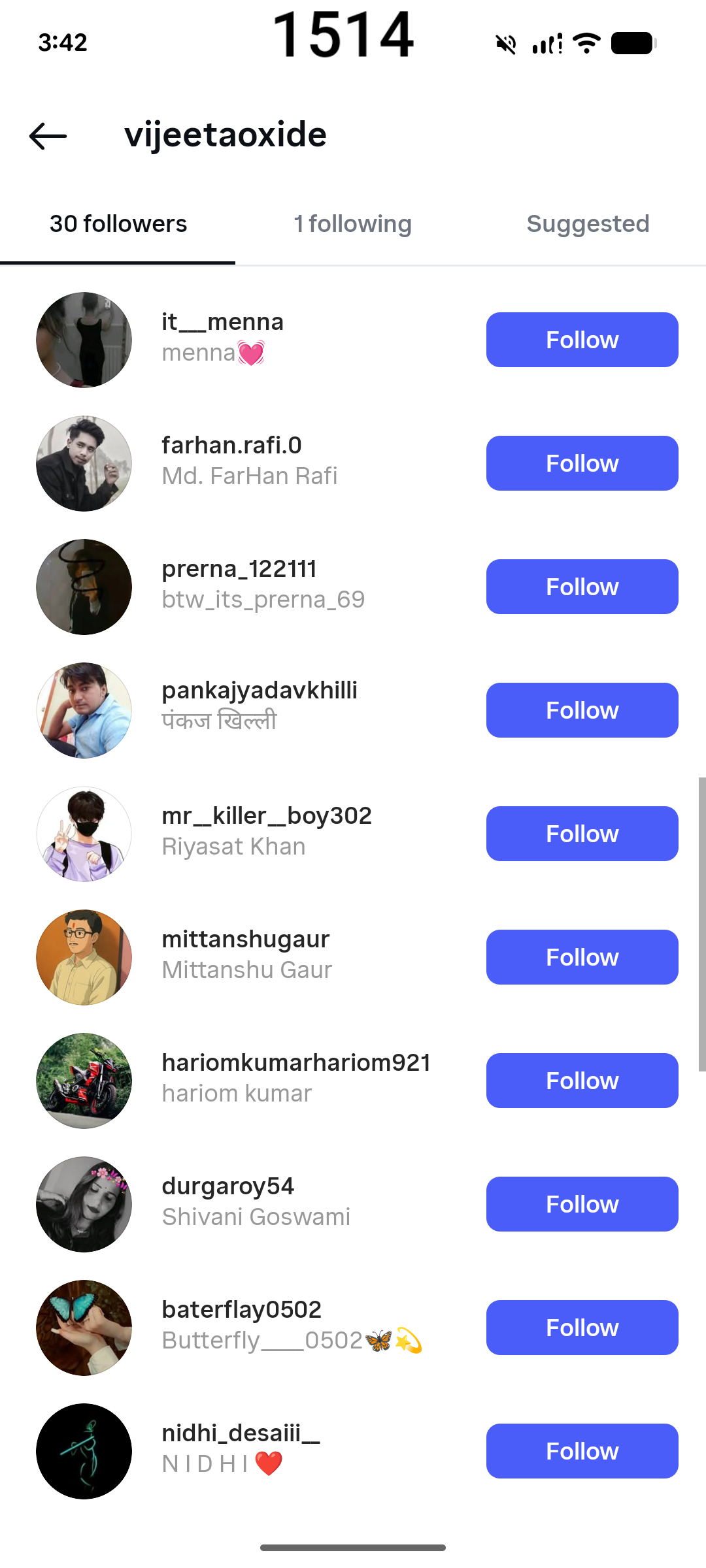This screenshot has width=706, height=1568.
Task: Switch to the 1 following tab
Action: click(x=352, y=224)
